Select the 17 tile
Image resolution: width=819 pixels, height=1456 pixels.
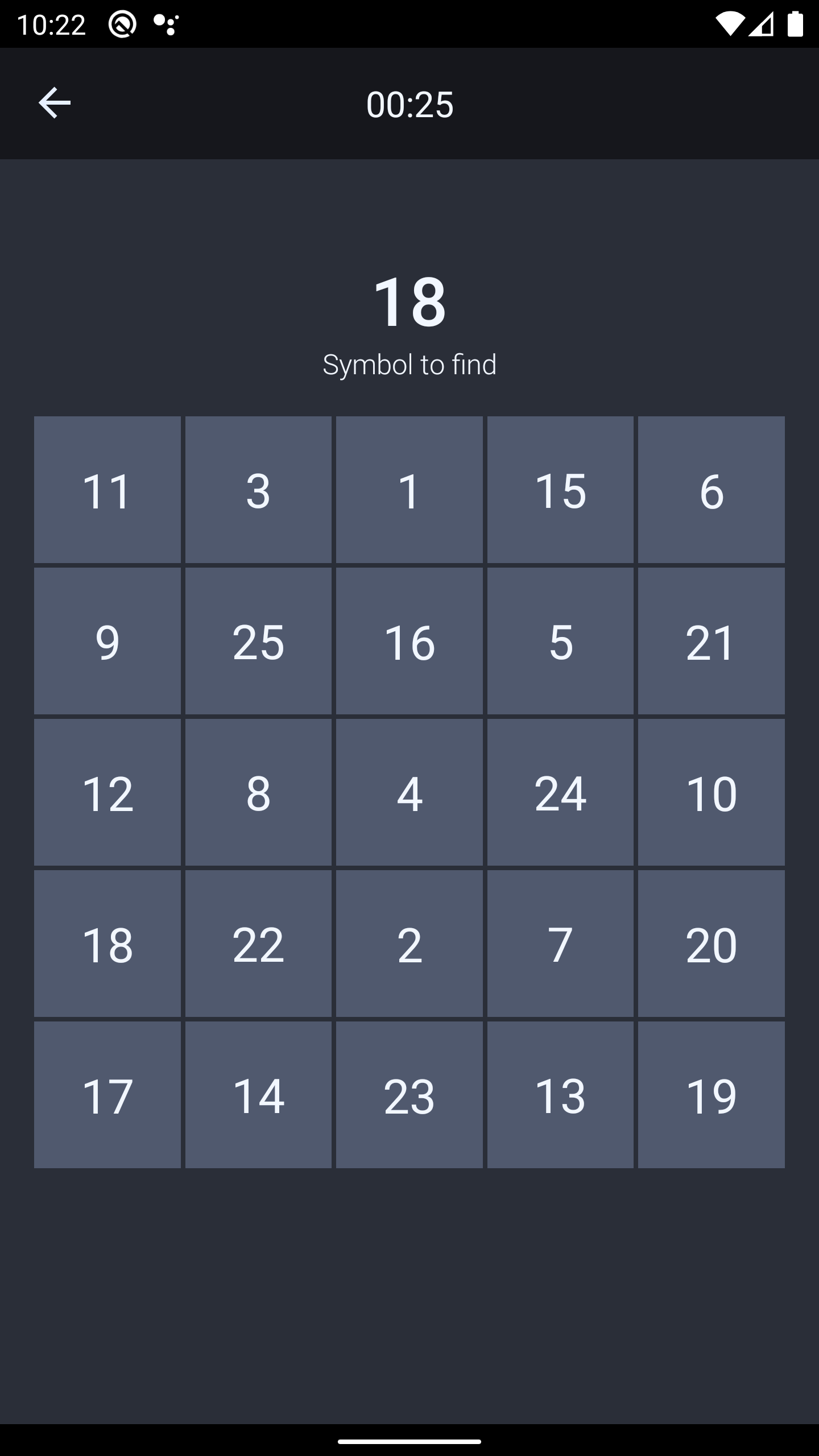(x=107, y=1095)
